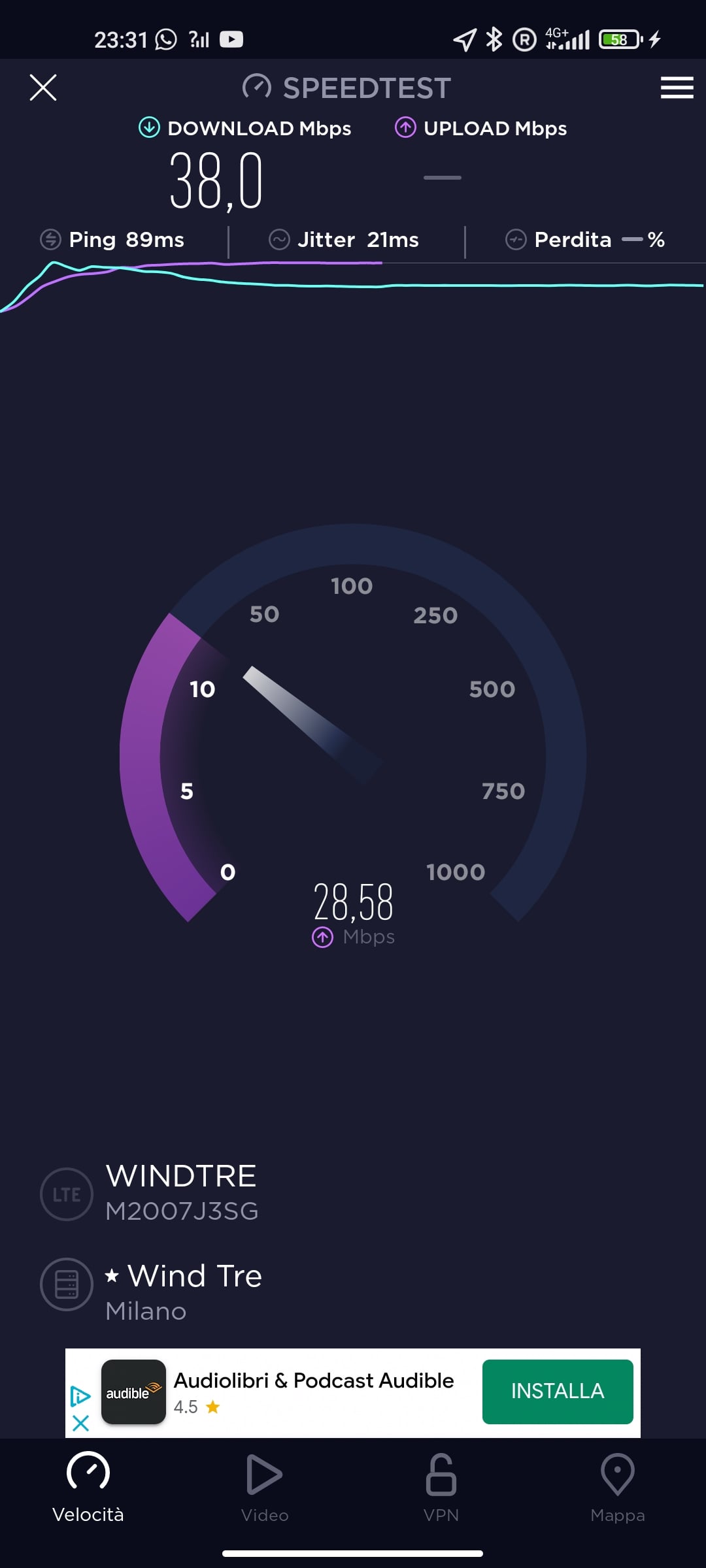The height and width of the screenshot is (1568, 706).
Task: Cancel the running speed test
Action: tap(43, 88)
